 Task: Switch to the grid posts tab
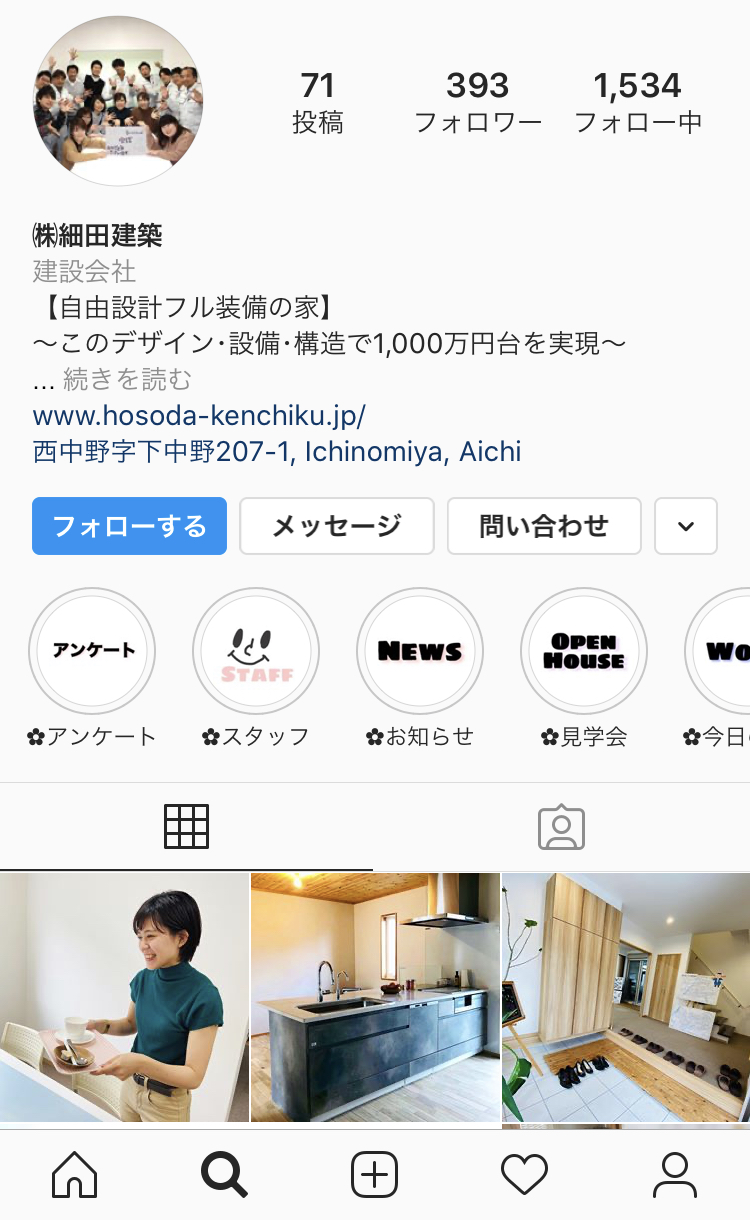[x=186, y=827]
